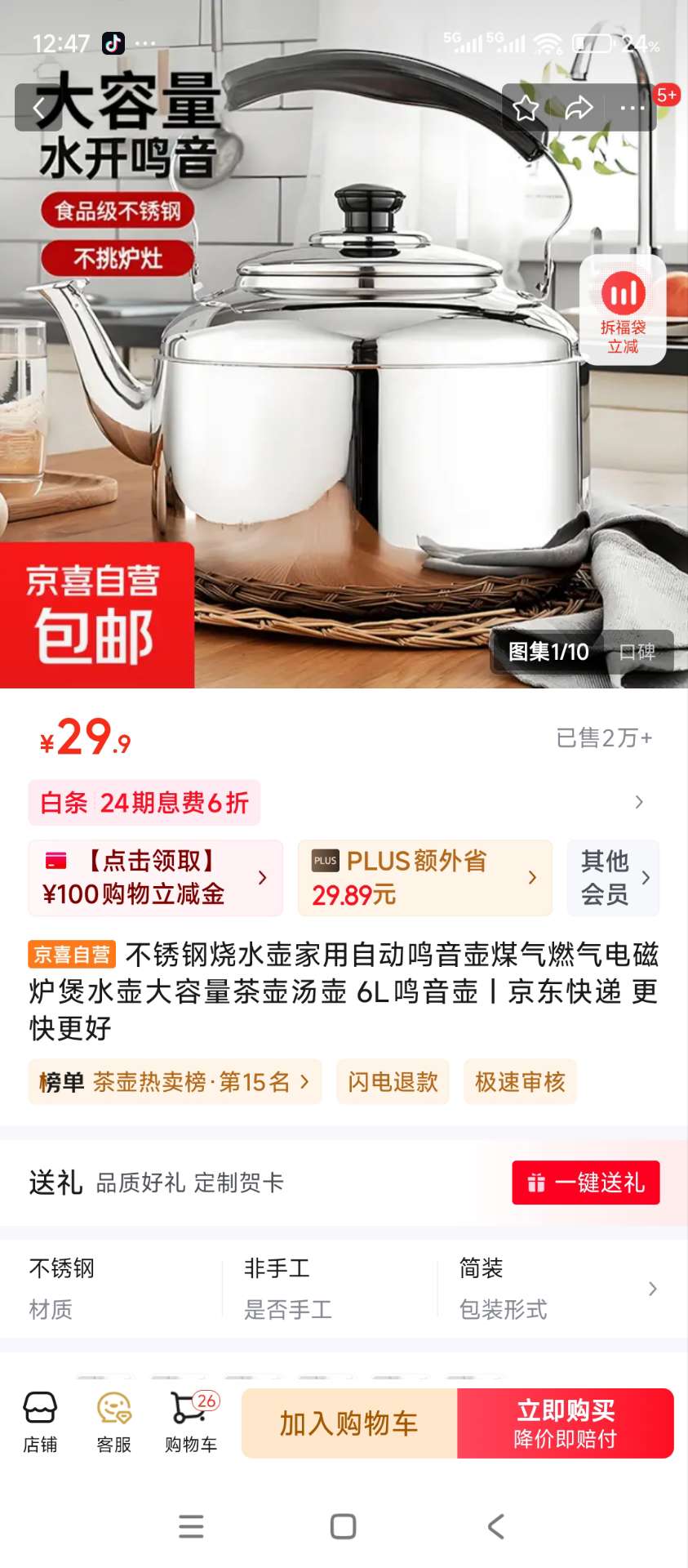Share this kettle product page
Image resolution: width=688 pixels, height=1568 pixels.
click(579, 108)
